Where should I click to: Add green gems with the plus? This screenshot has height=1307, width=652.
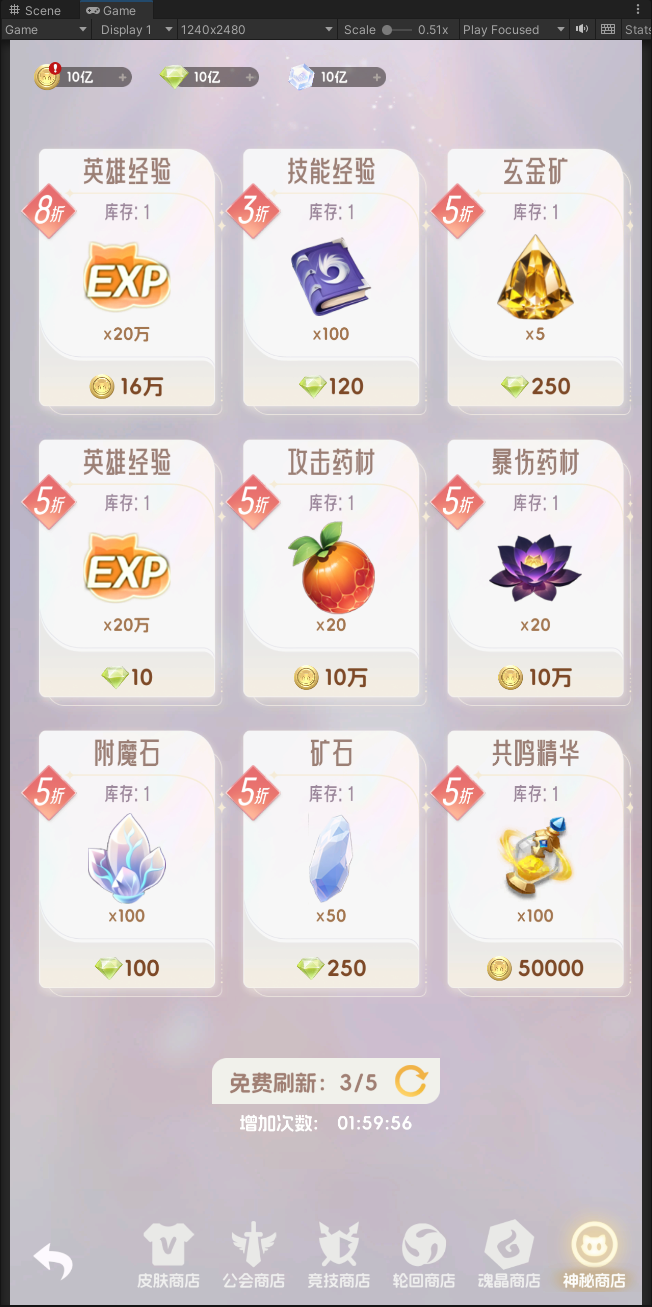[x=249, y=77]
